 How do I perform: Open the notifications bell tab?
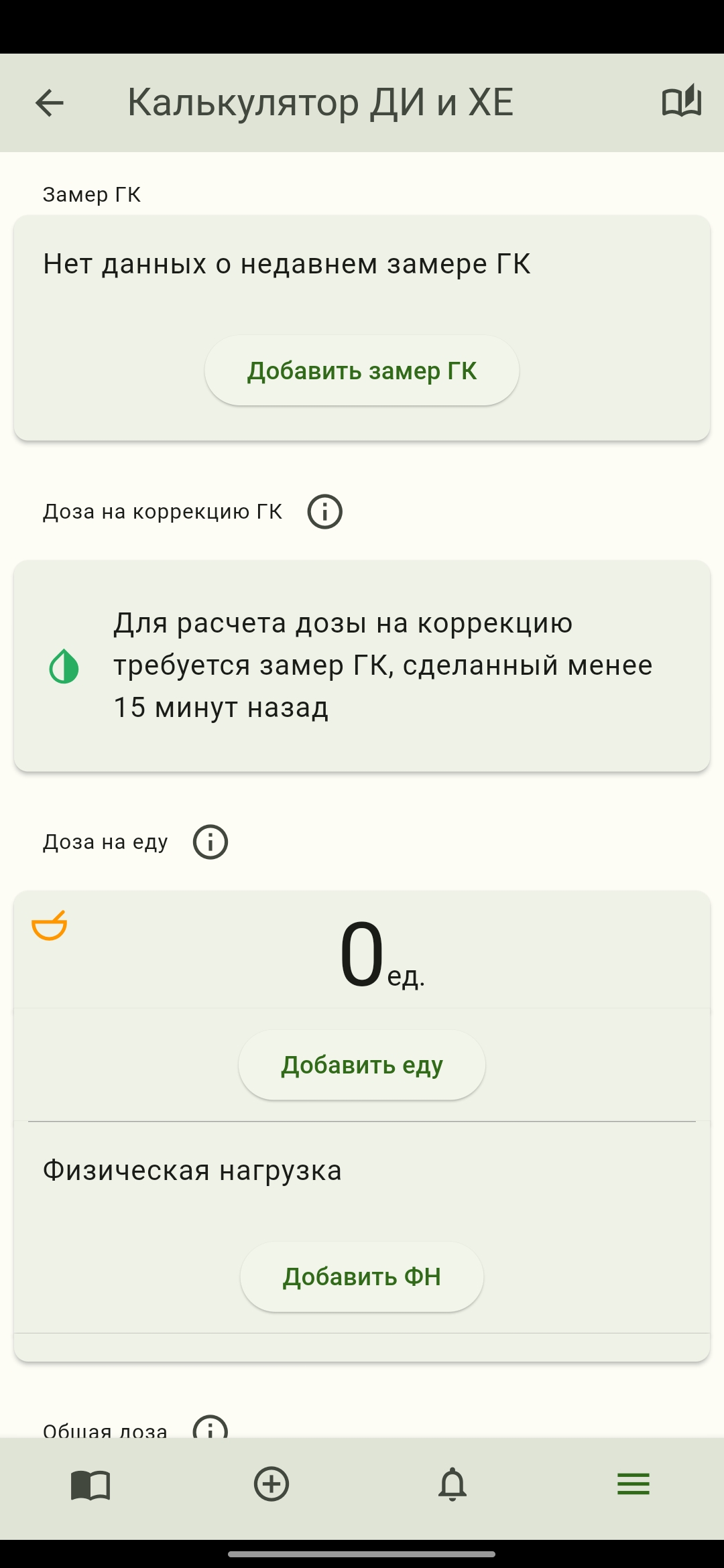point(452,1484)
